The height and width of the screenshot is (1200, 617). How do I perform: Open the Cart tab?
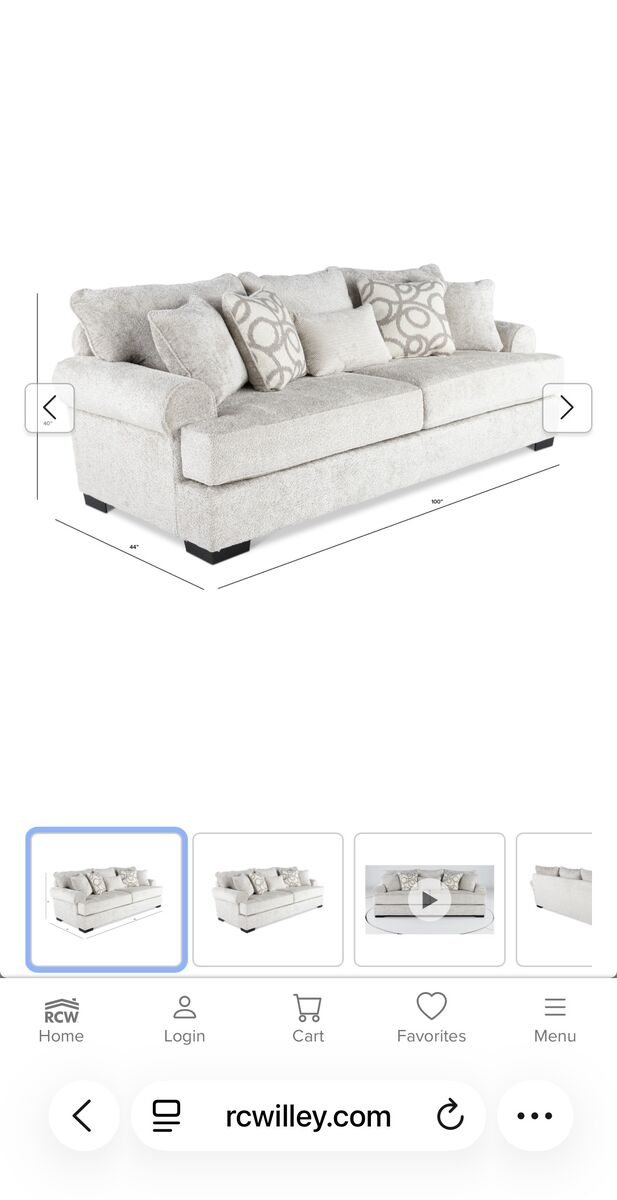[308, 1019]
